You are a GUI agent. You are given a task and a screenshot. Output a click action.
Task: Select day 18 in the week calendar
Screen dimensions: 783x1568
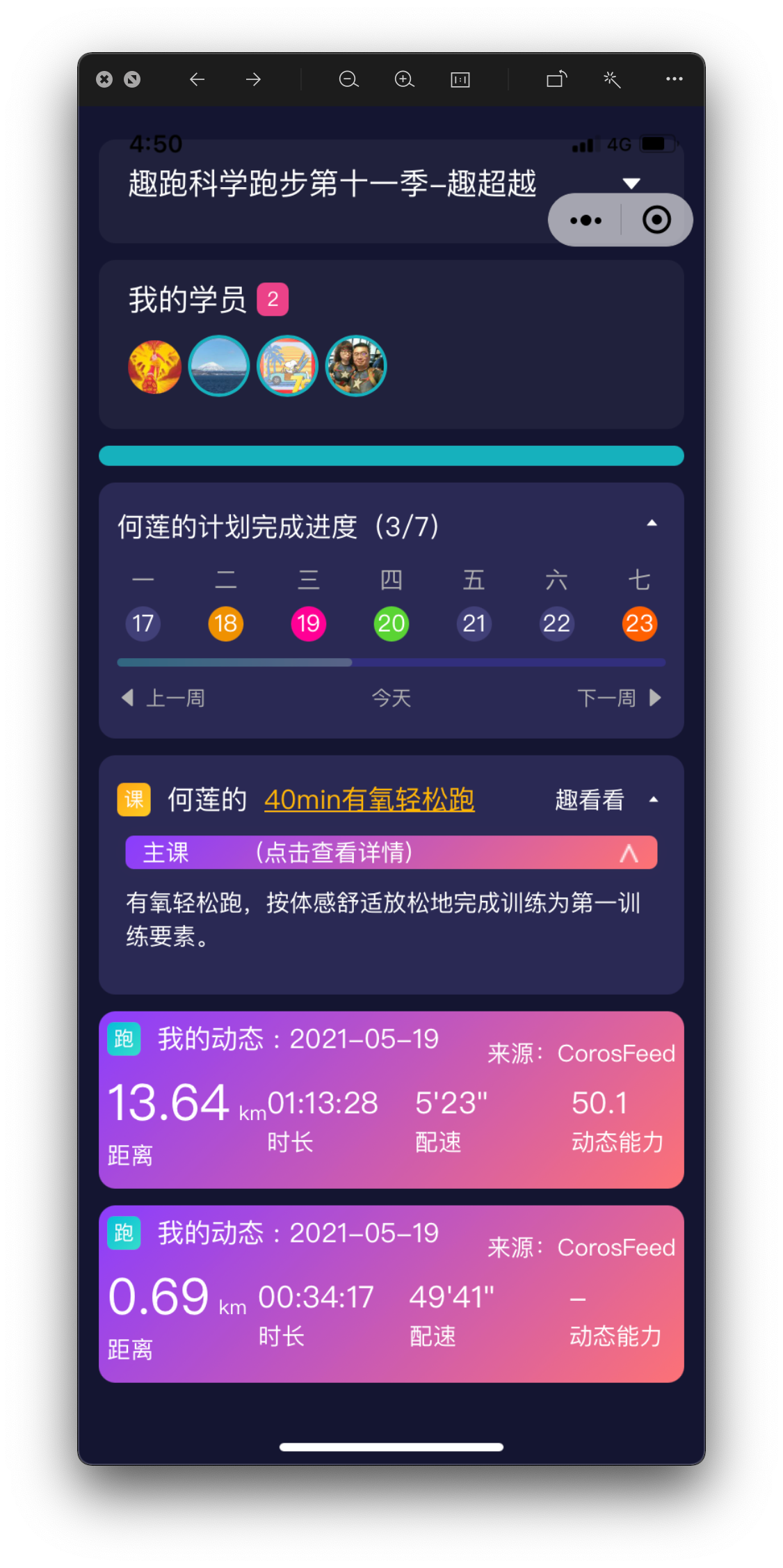(226, 623)
